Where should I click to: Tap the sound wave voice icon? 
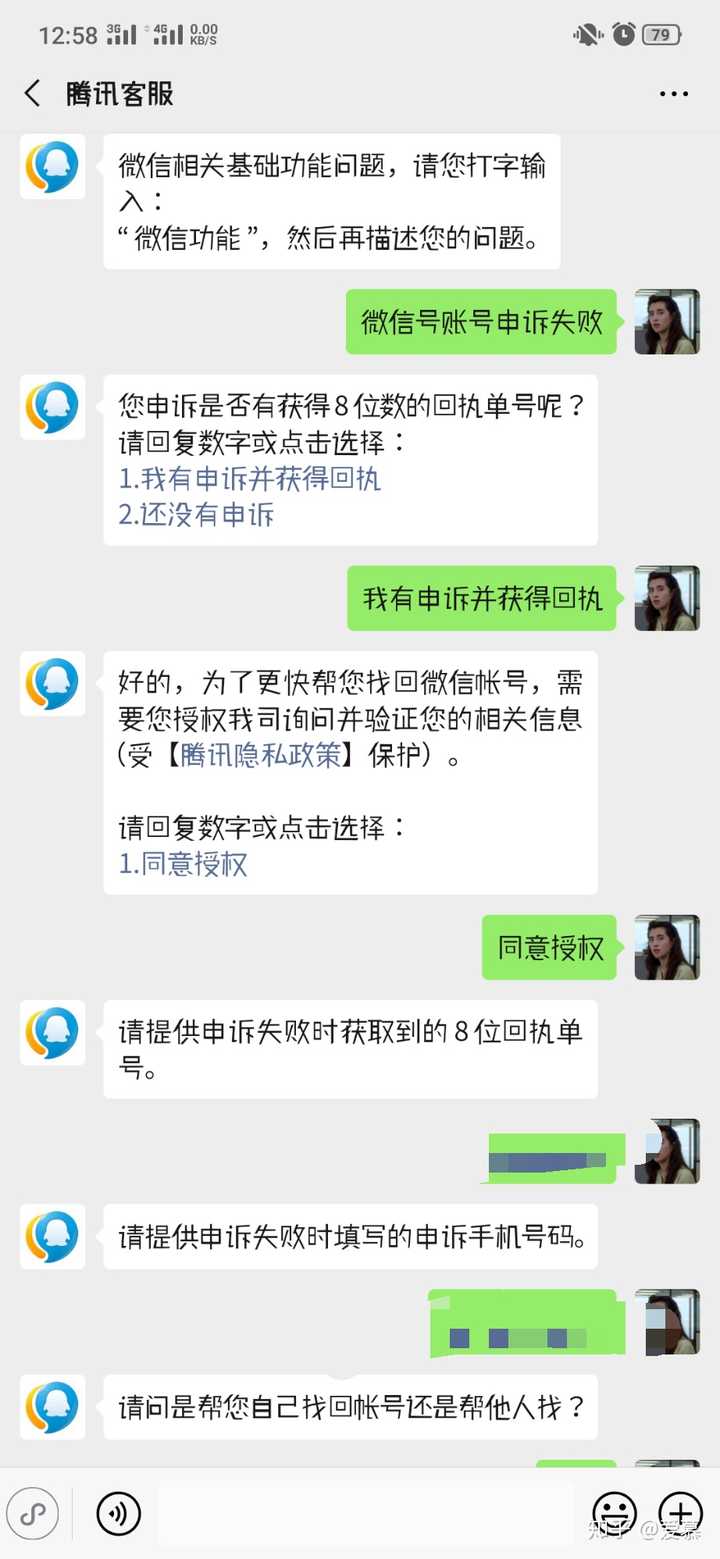click(118, 1513)
